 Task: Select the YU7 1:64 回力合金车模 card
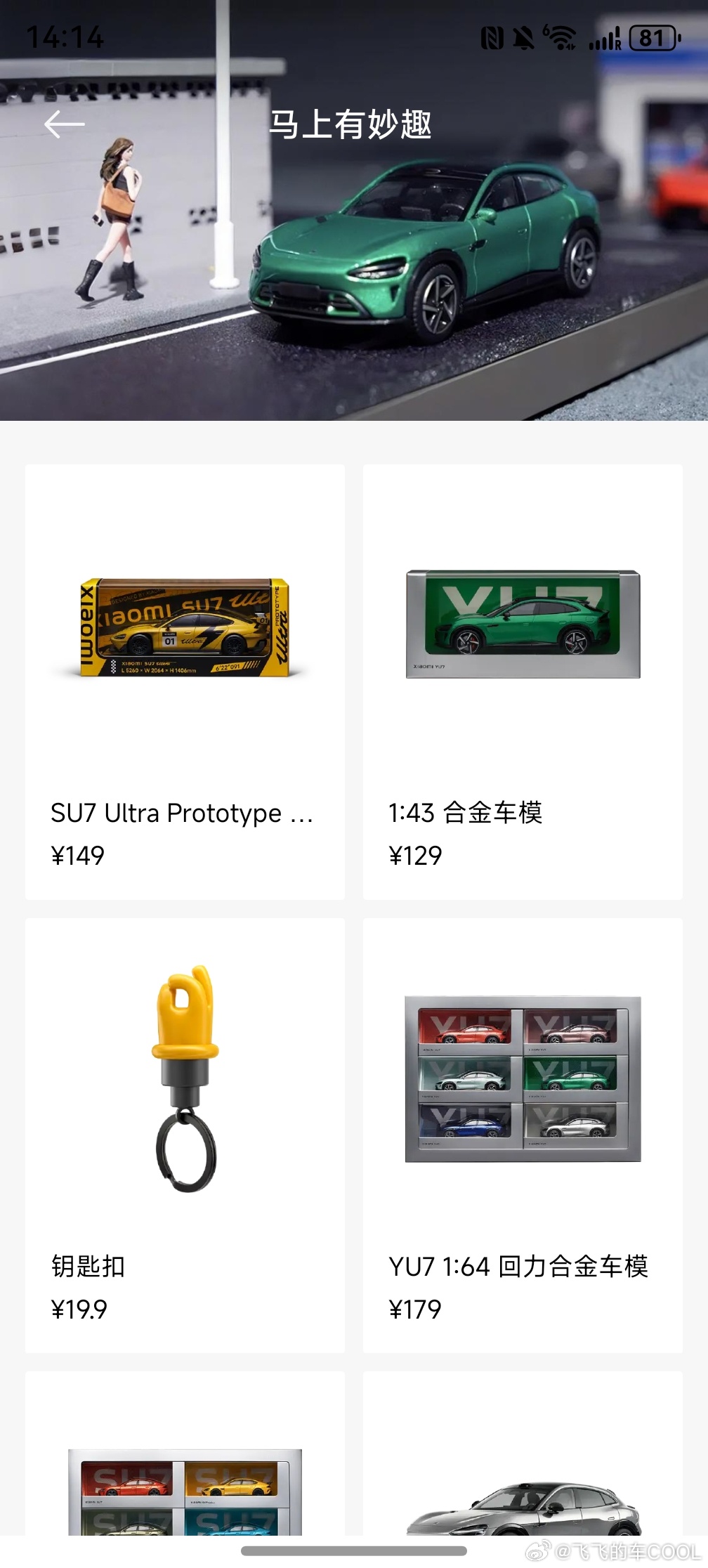pyautogui.click(x=523, y=1135)
